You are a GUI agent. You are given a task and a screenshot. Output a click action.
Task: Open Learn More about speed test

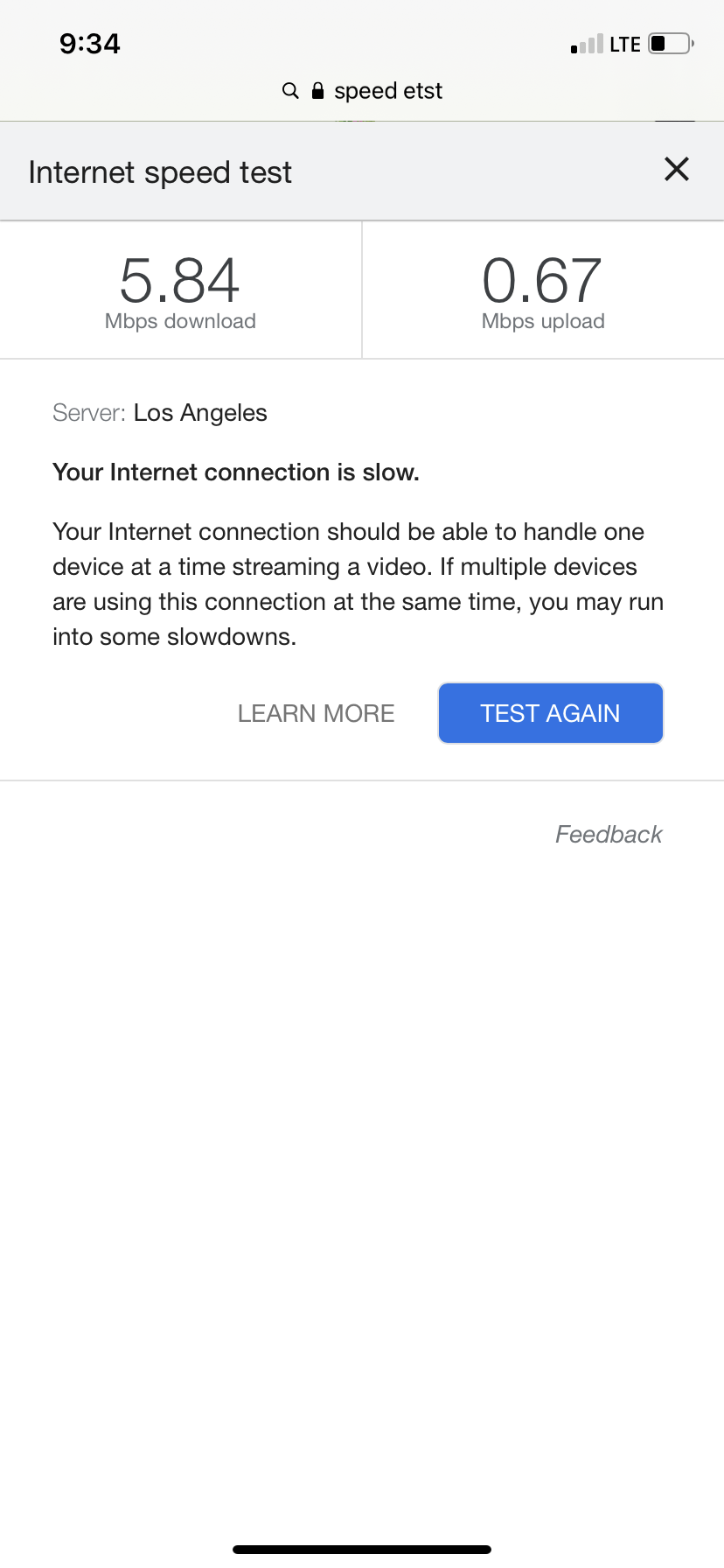(316, 713)
